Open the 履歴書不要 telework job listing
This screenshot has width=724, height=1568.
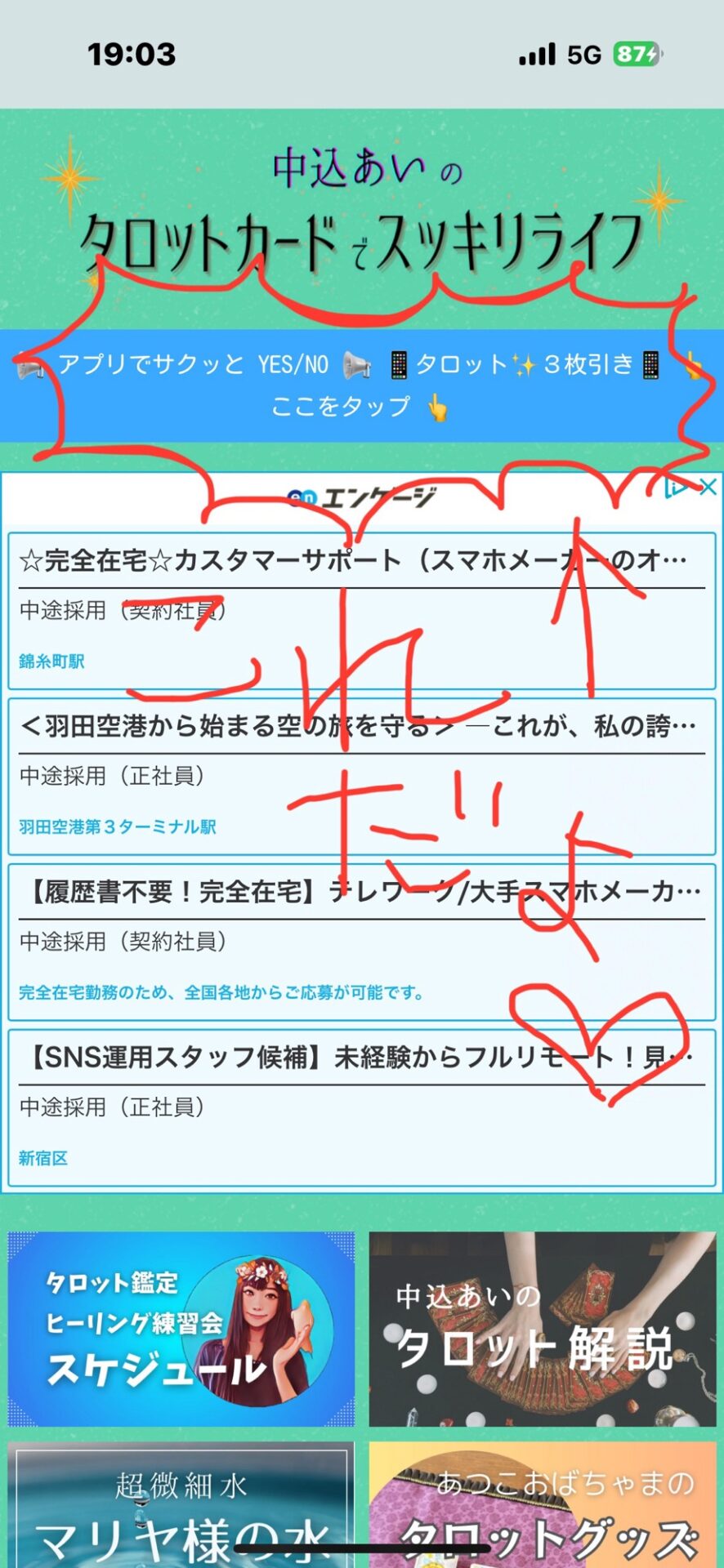tap(361, 941)
